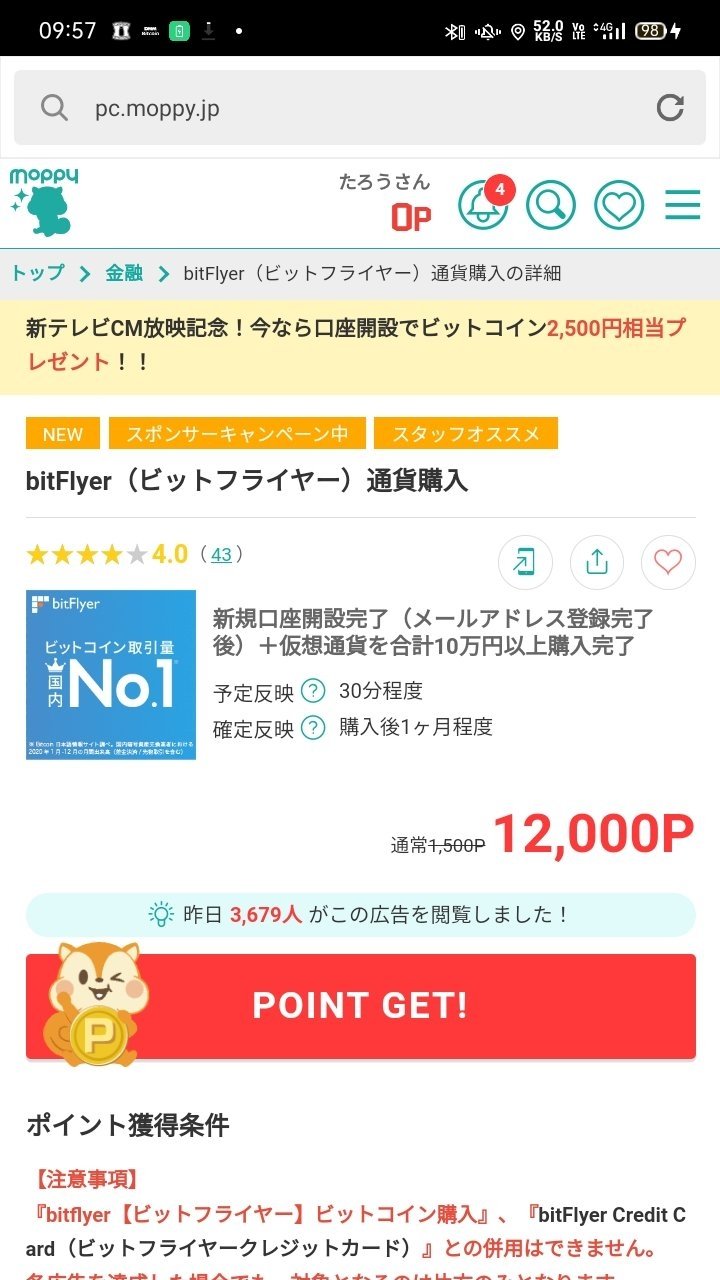Tap the POINT GET! button
This screenshot has height=1280, width=720.
360,1006
